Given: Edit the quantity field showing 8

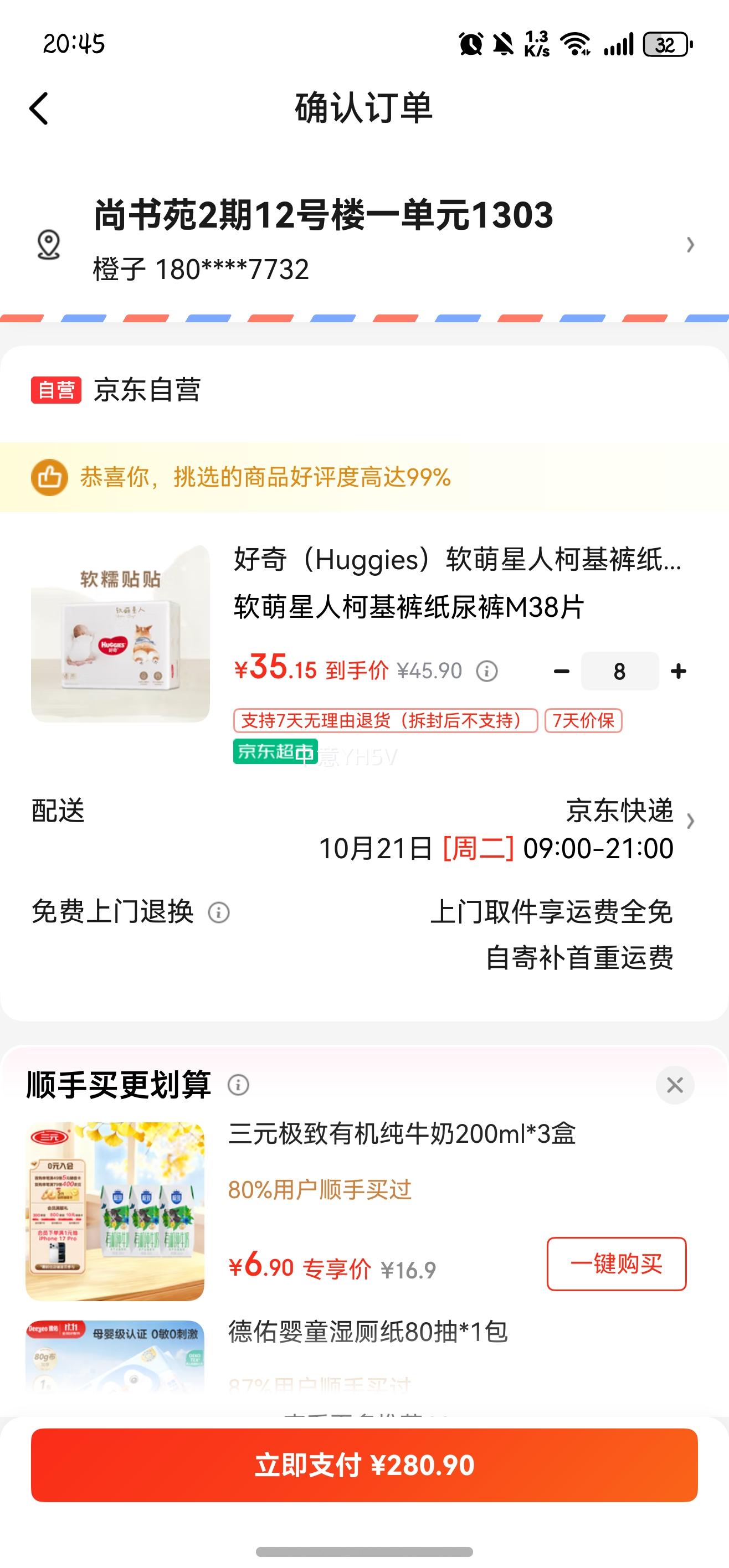Looking at the screenshot, I should [619, 672].
